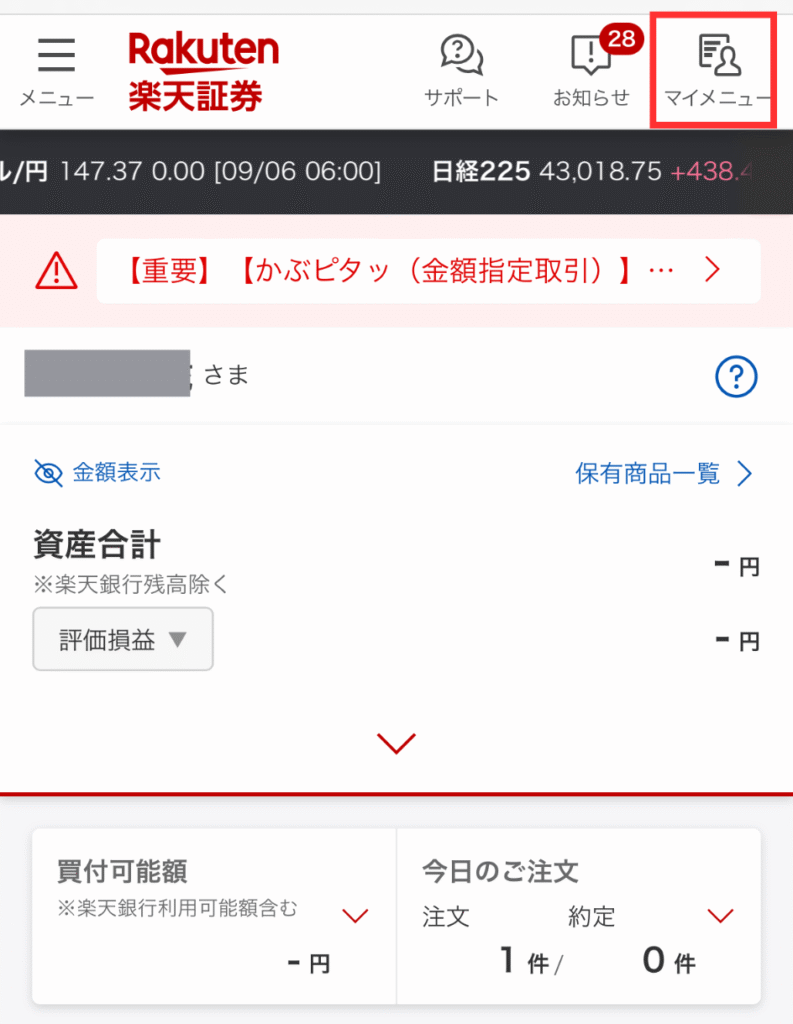Open the 評価損益 dropdown
This screenshot has width=793, height=1024.
[123, 640]
